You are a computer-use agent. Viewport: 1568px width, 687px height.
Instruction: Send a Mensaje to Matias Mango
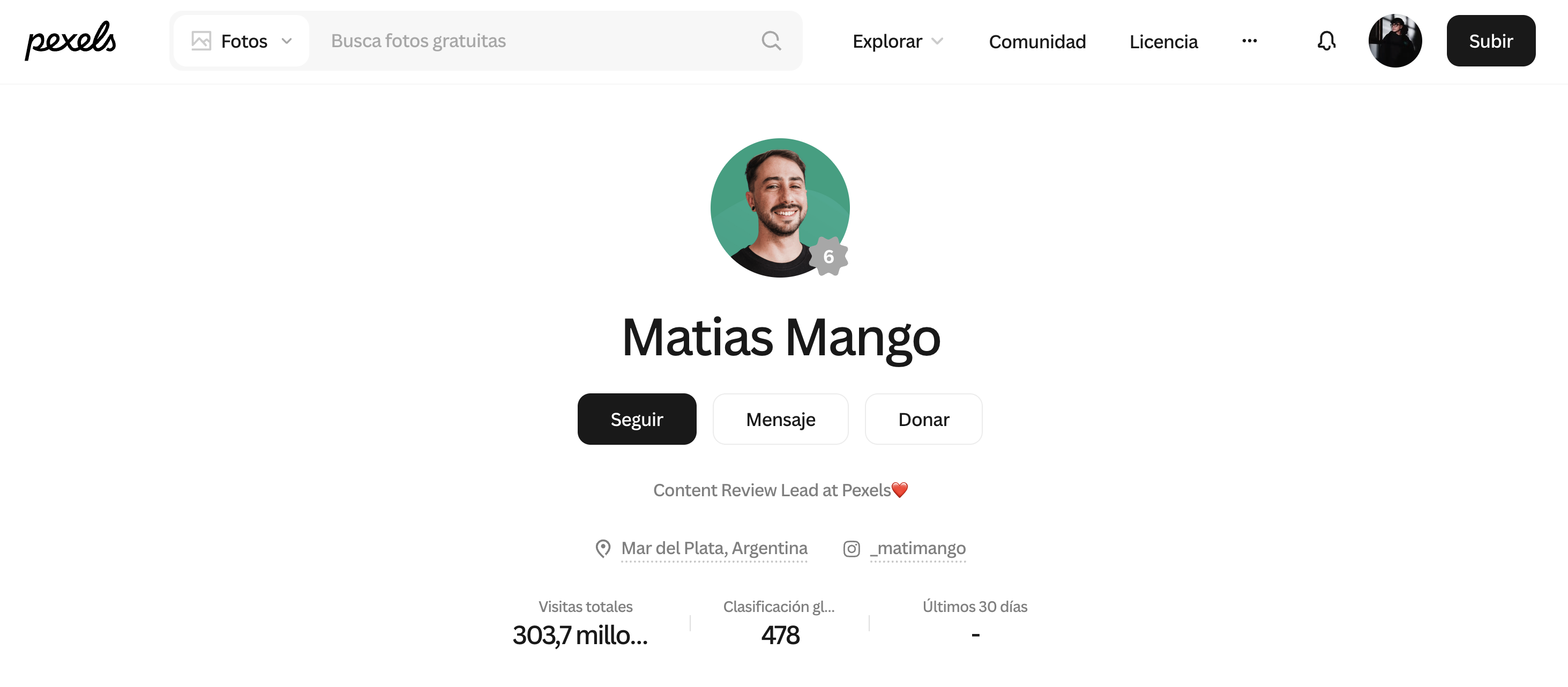pos(780,419)
